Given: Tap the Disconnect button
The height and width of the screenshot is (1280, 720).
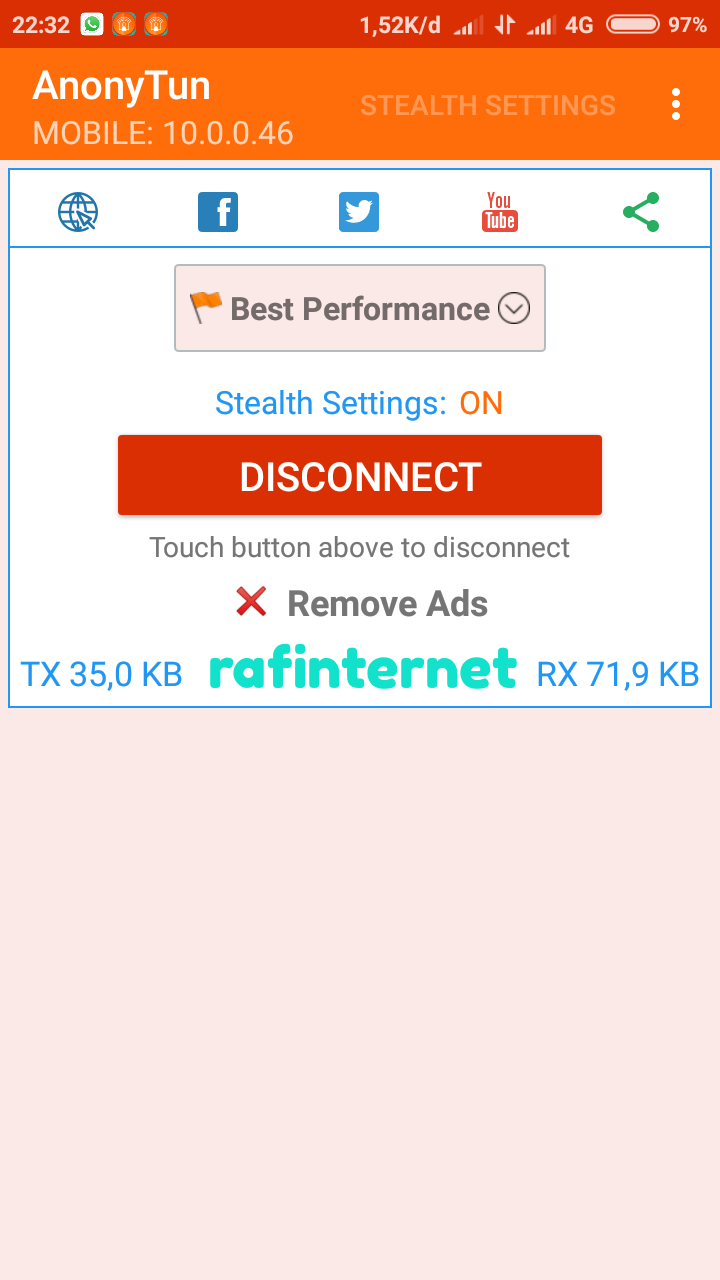Looking at the screenshot, I should coord(360,476).
